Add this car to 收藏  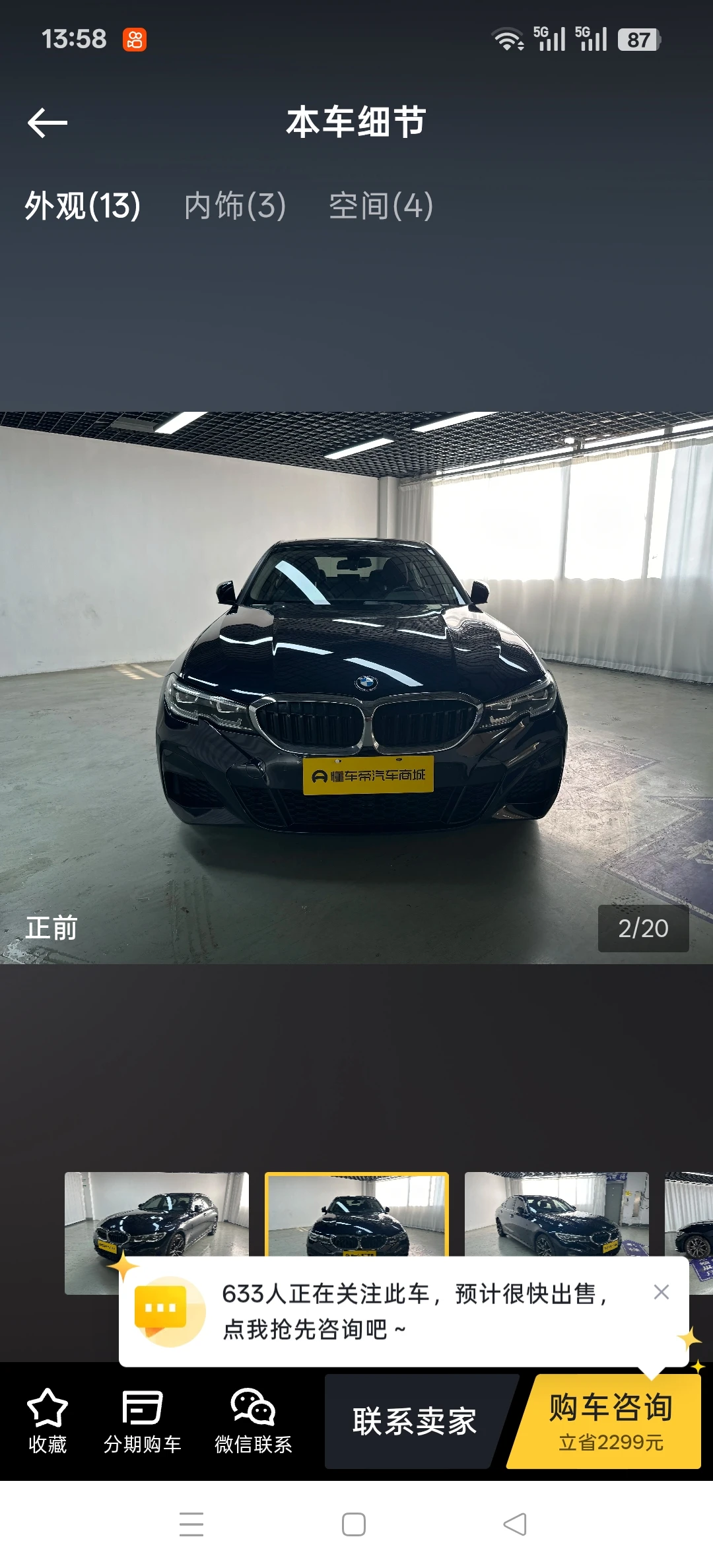click(x=48, y=1421)
